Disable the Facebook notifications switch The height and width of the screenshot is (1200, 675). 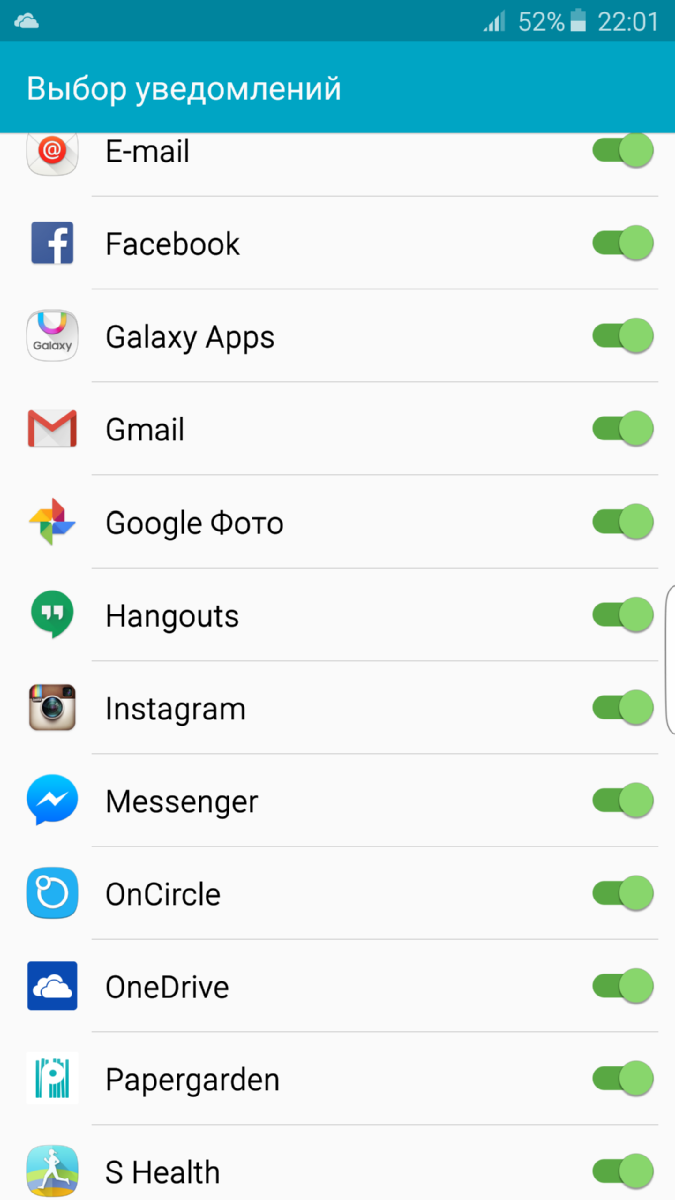pyautogui.click(x=623, y=243)
